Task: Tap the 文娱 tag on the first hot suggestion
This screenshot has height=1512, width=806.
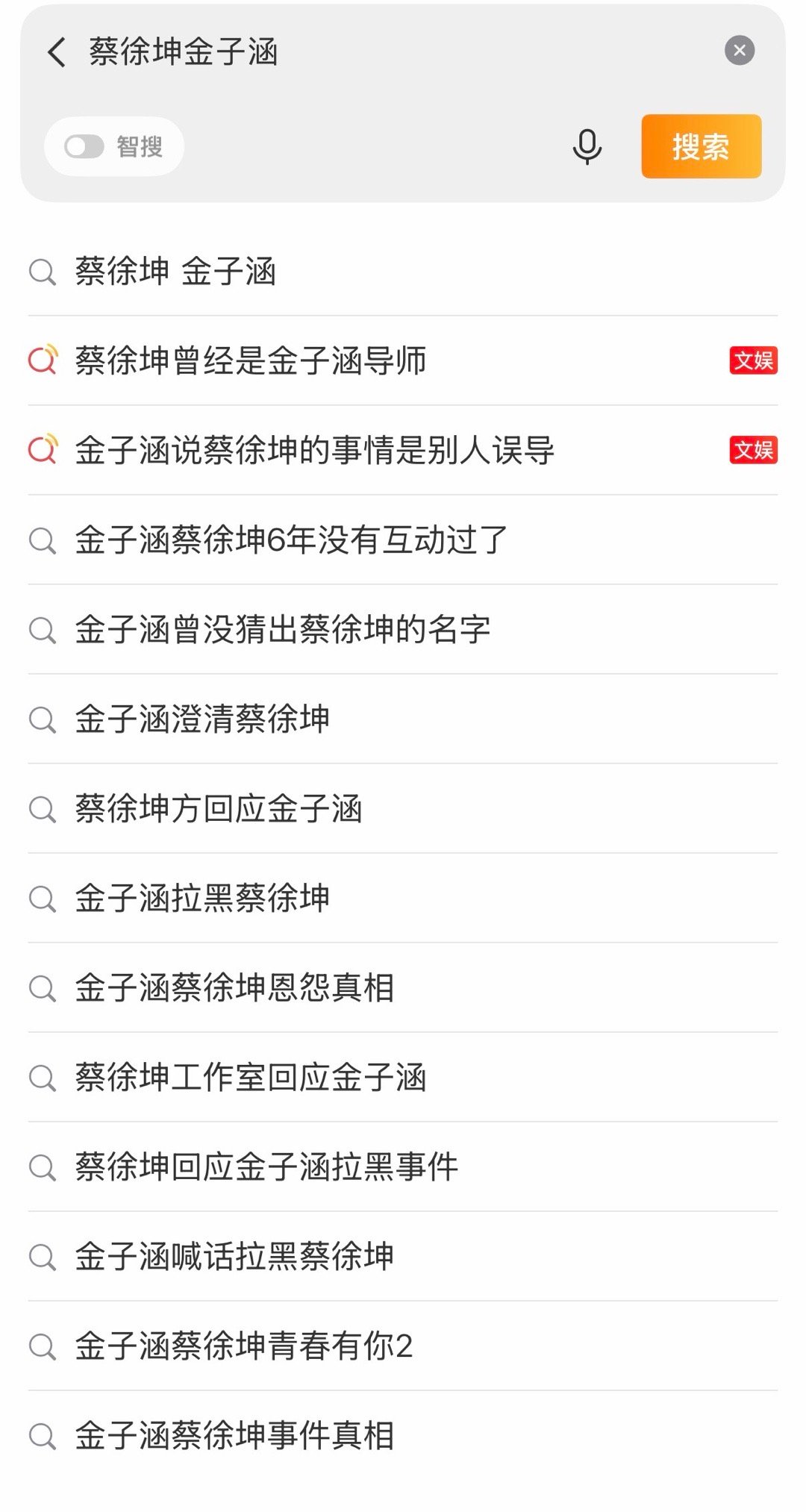Action: tap(754, 361)
